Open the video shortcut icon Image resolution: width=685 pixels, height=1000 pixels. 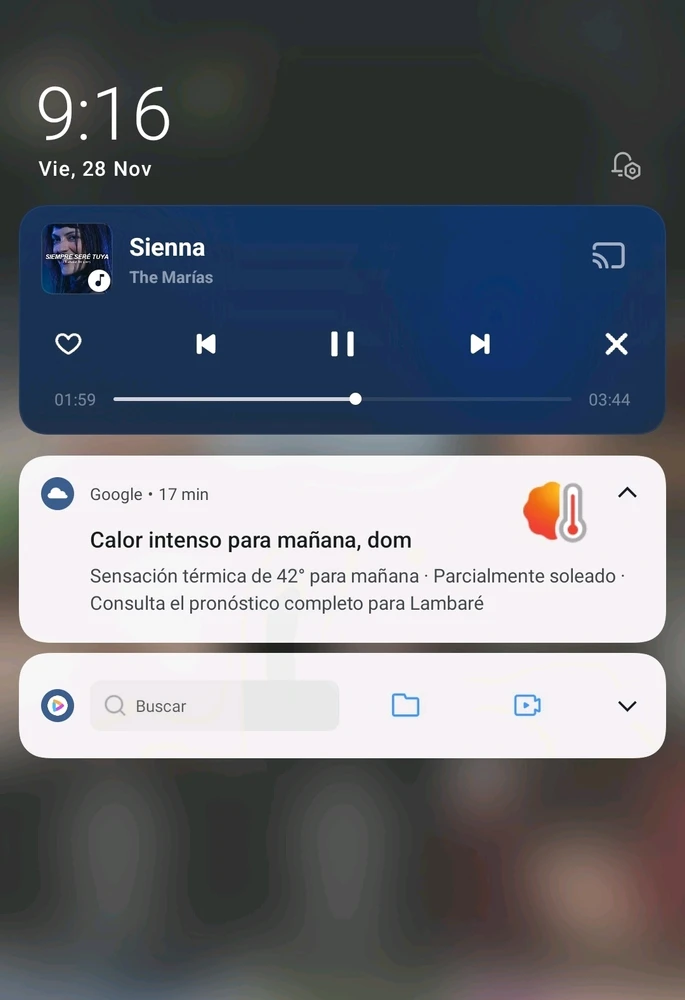(x=527, y=706)
